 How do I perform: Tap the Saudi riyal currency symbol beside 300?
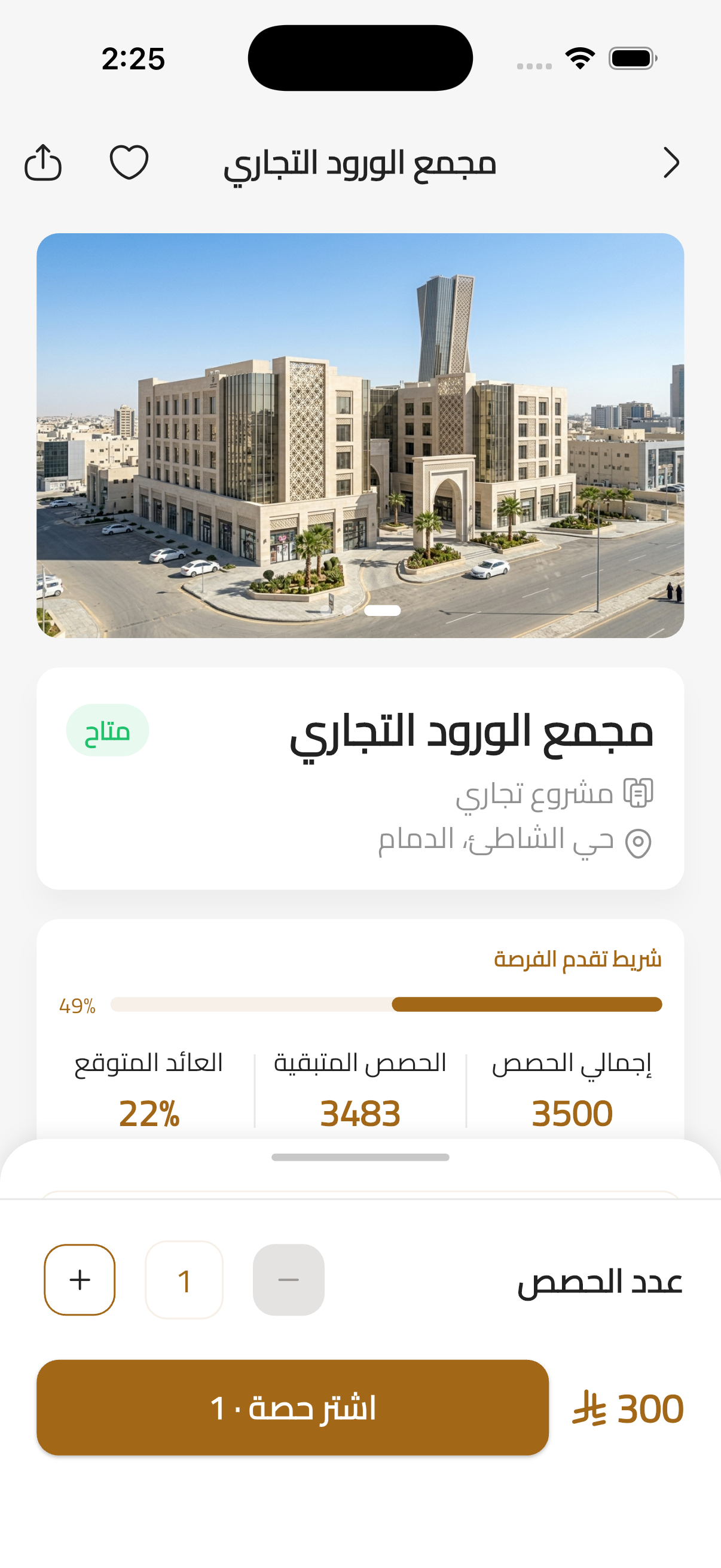pos(589,1407)
